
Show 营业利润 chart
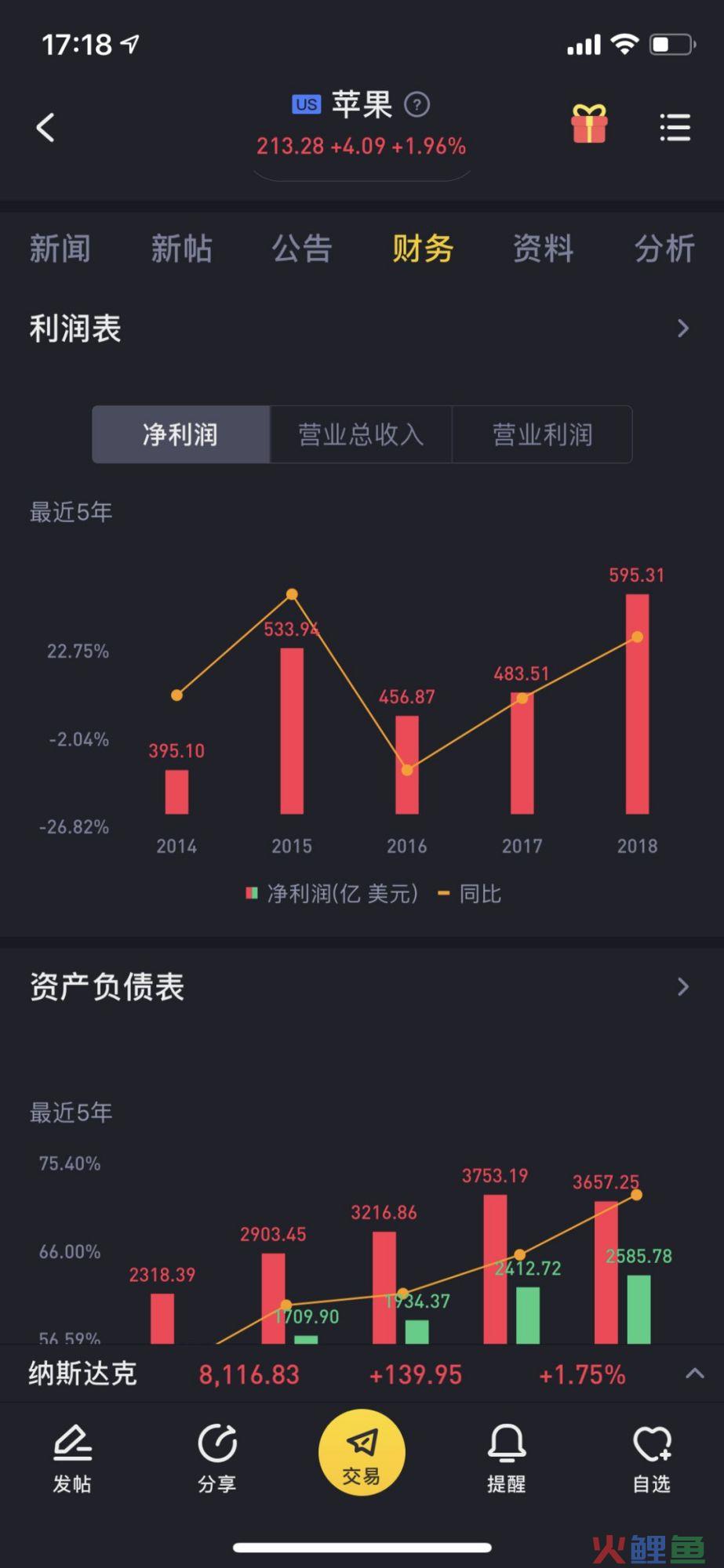(x=542, y=434)
